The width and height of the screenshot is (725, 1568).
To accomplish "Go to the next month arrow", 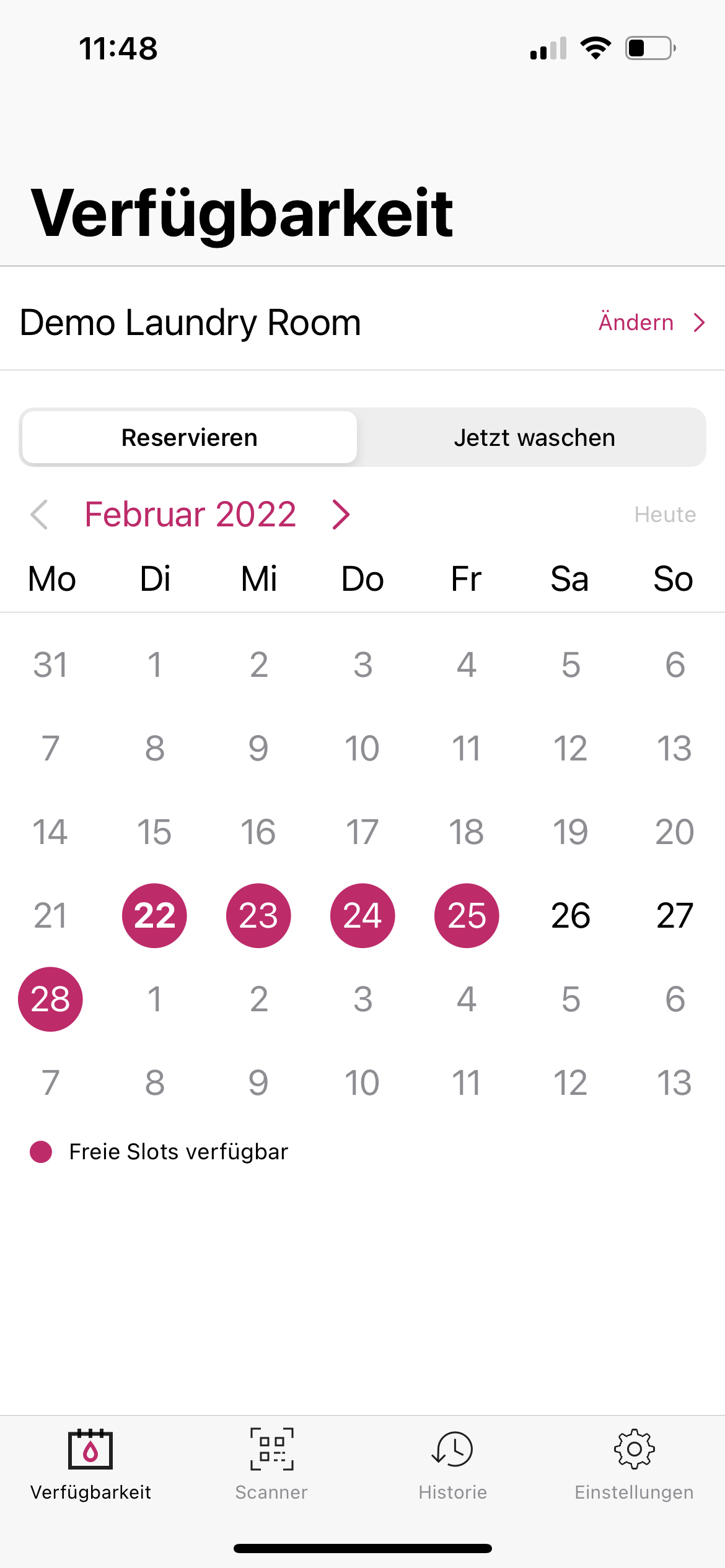I will coord(341,515).
